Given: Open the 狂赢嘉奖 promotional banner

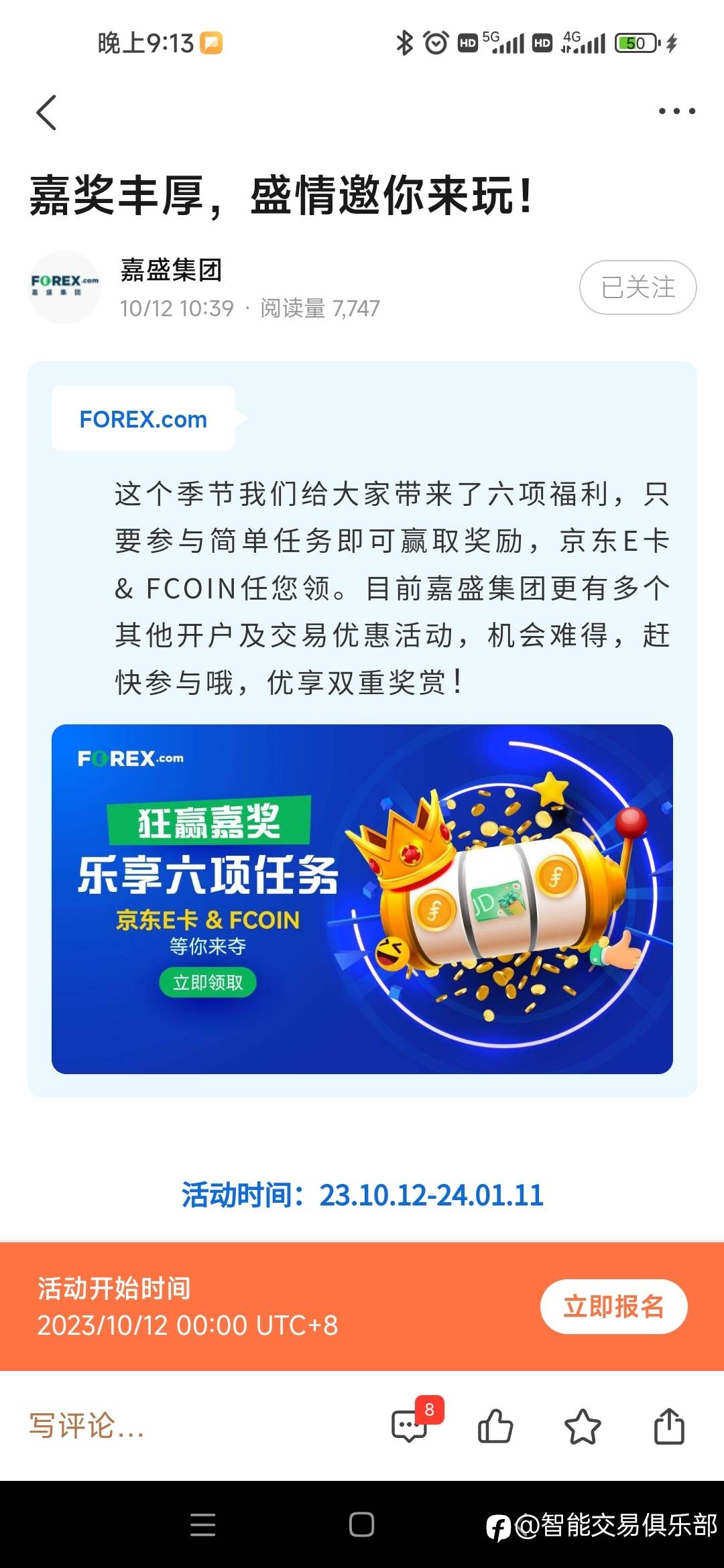Looking at the screenshot, I should pyautogui.click(x=362, y=899).
